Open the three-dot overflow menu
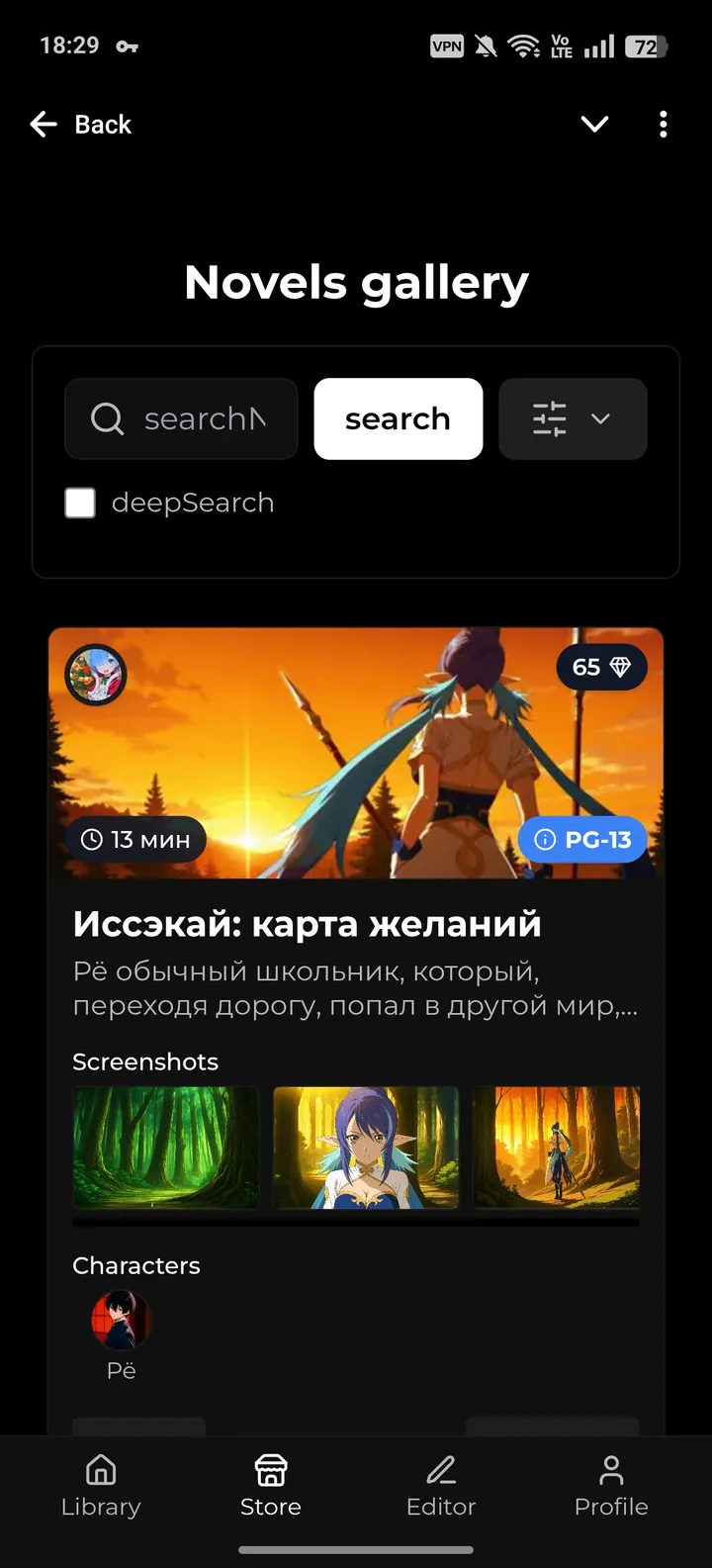Image resolution: width=712 pixels, height=1568 pixels. point(663,124)
